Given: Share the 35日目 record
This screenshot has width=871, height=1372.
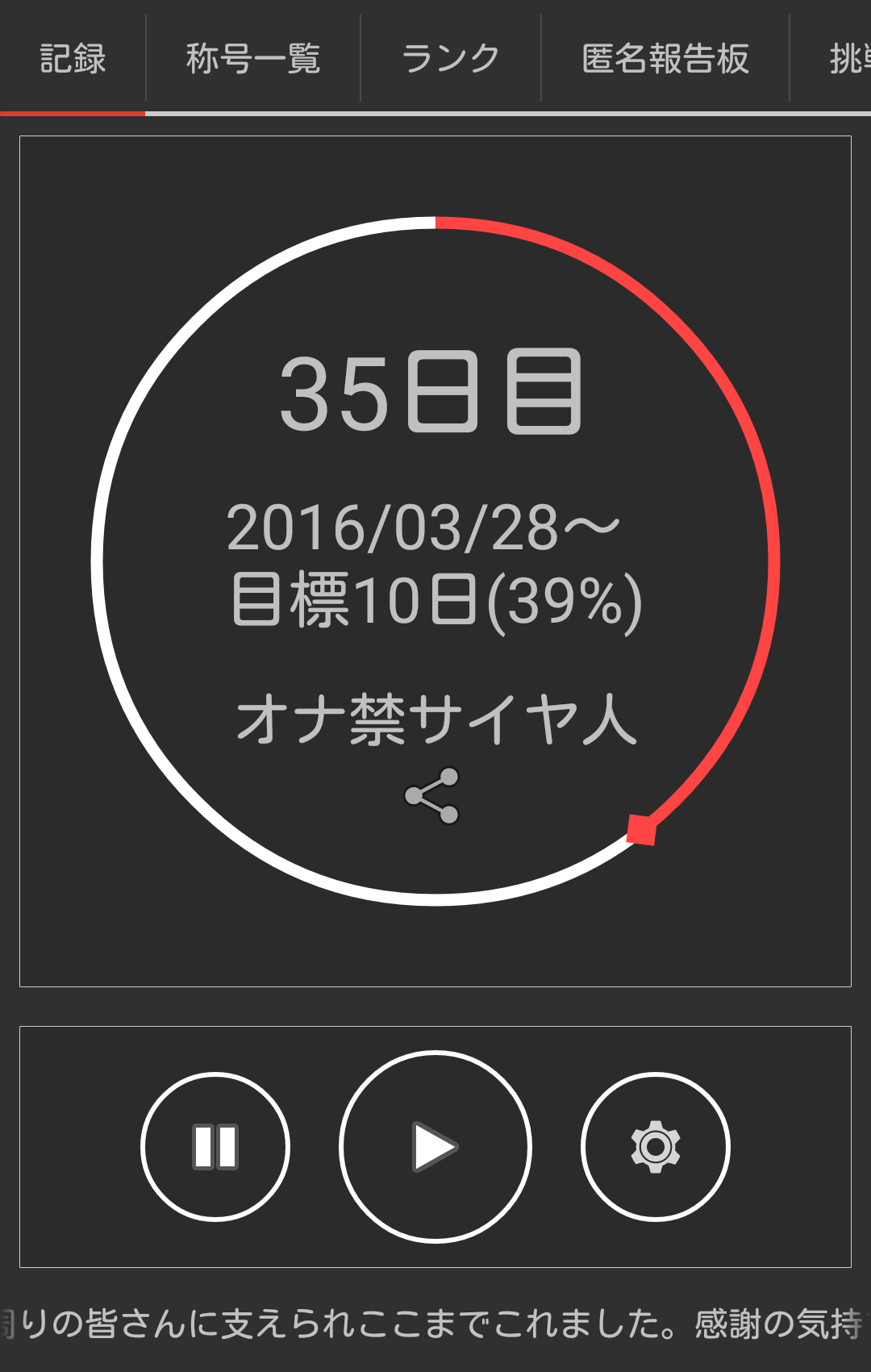Looking at the screenshot, I should [432, 795].
